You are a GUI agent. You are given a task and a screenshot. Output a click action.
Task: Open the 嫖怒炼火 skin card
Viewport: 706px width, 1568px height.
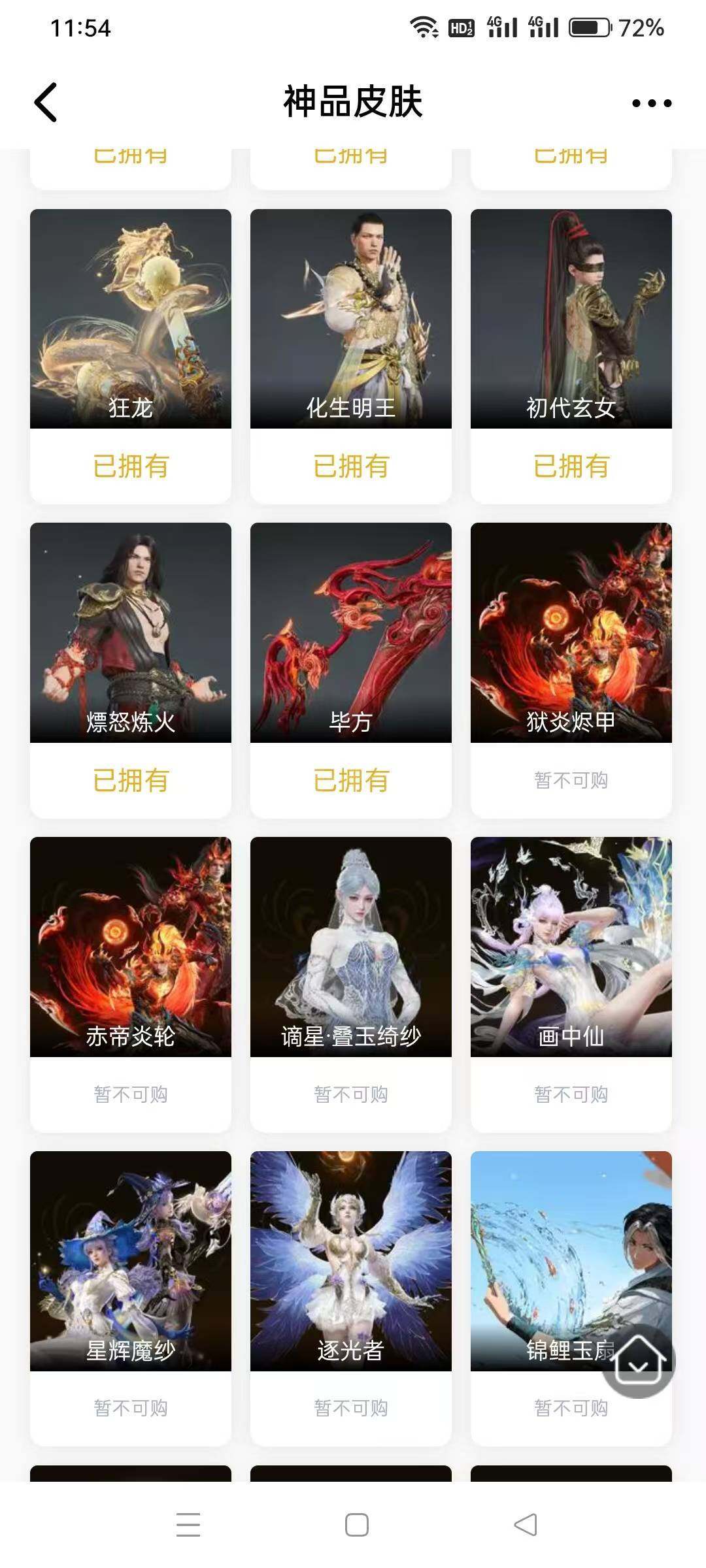pos(131,670)
